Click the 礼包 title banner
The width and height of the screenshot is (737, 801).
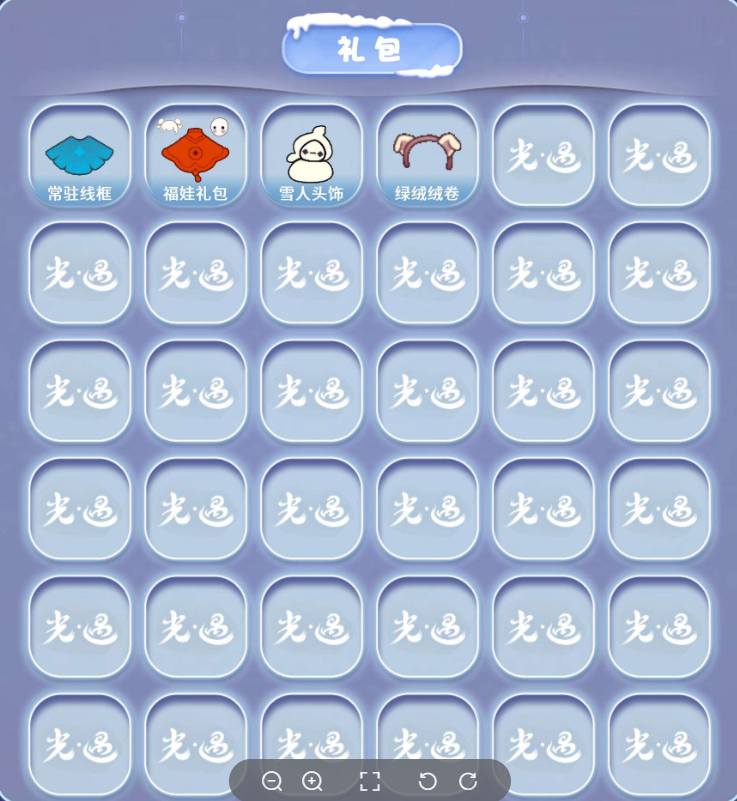(x=373, y=45)
